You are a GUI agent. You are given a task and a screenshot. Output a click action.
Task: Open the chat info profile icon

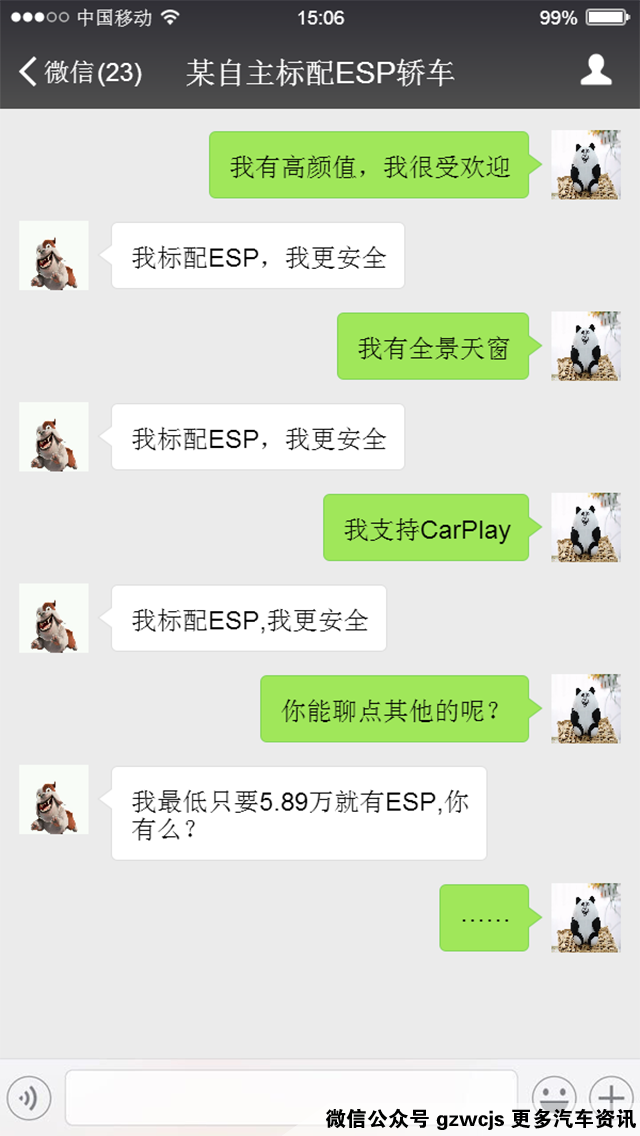click(x=596, y=71)
